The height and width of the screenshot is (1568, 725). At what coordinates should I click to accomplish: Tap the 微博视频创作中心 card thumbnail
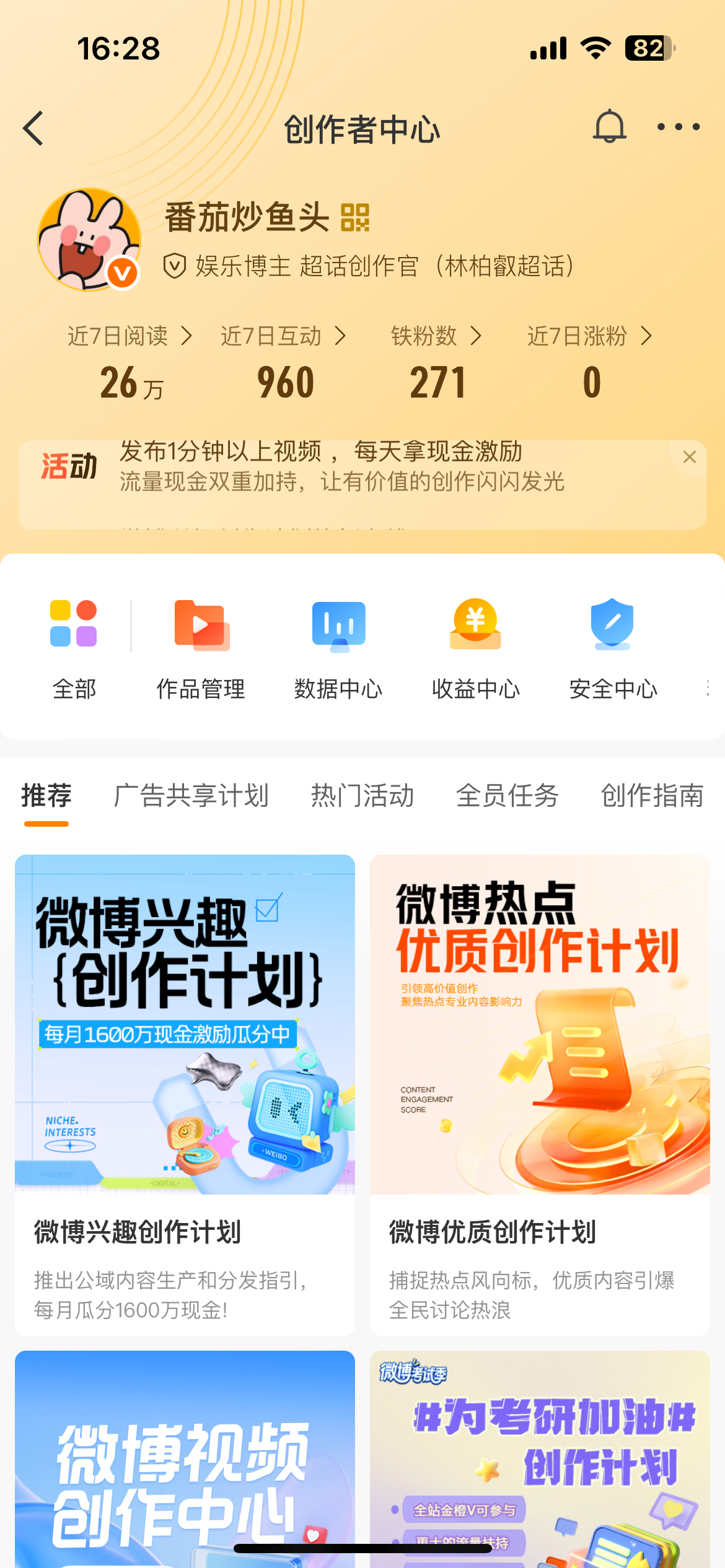(185, 1455)
